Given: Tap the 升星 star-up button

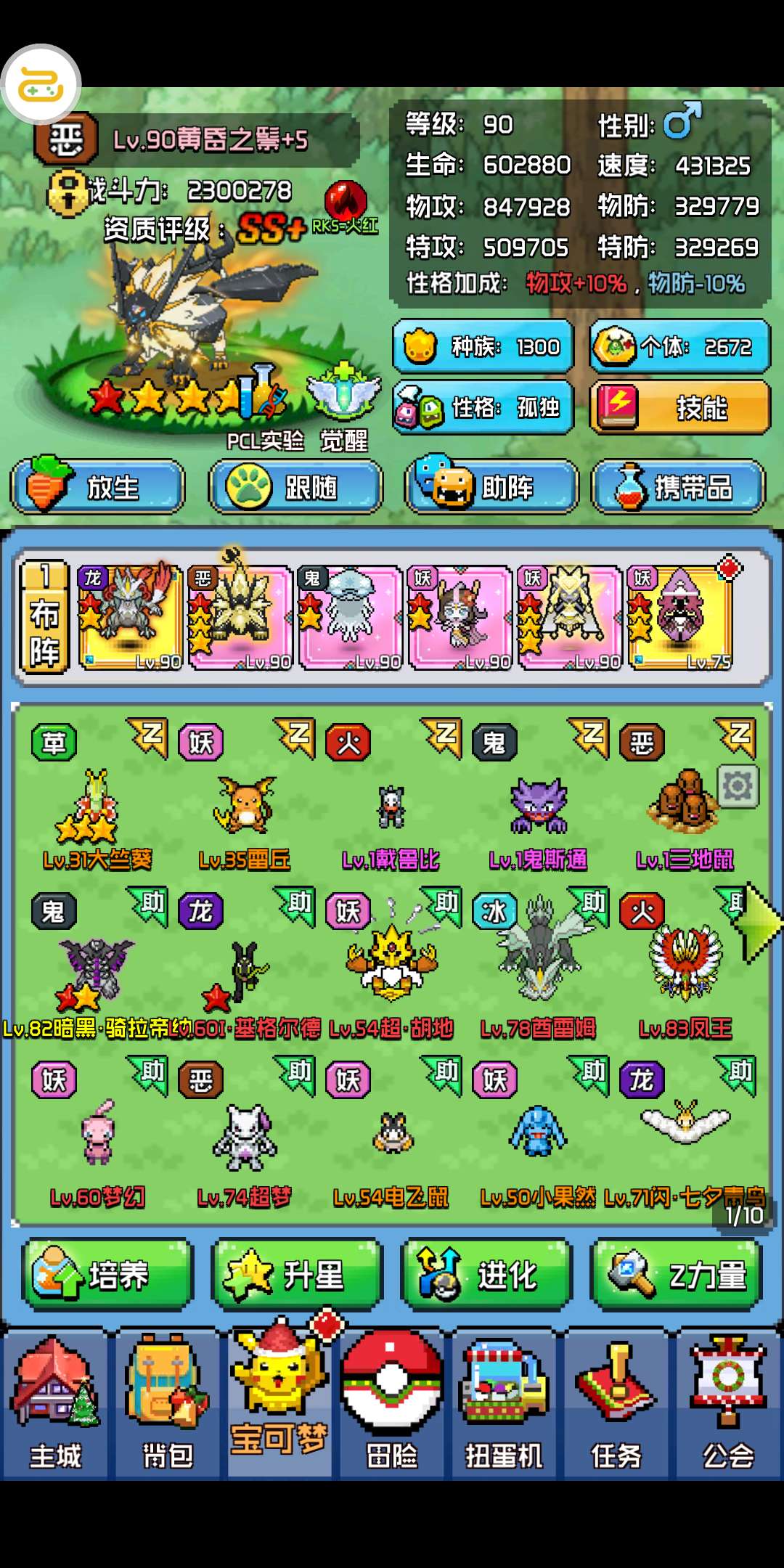Looking at the screenshot, I should tap(297, 1275).
